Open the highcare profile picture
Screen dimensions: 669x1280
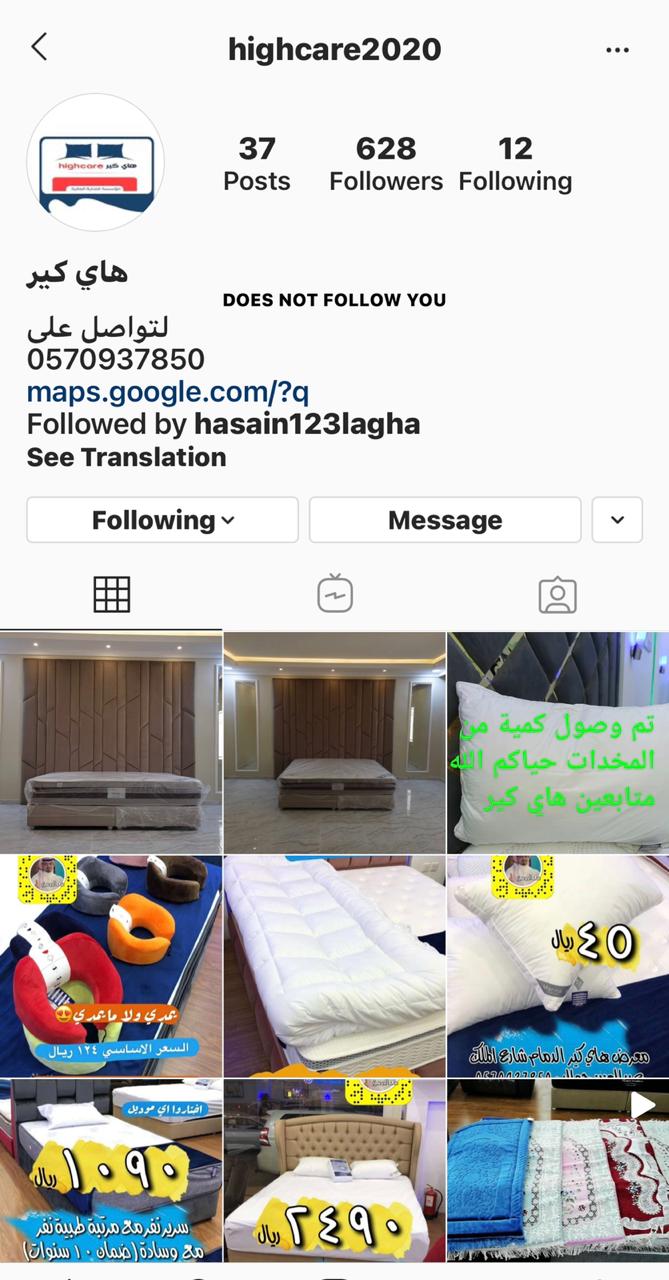[x=95, y=163]
